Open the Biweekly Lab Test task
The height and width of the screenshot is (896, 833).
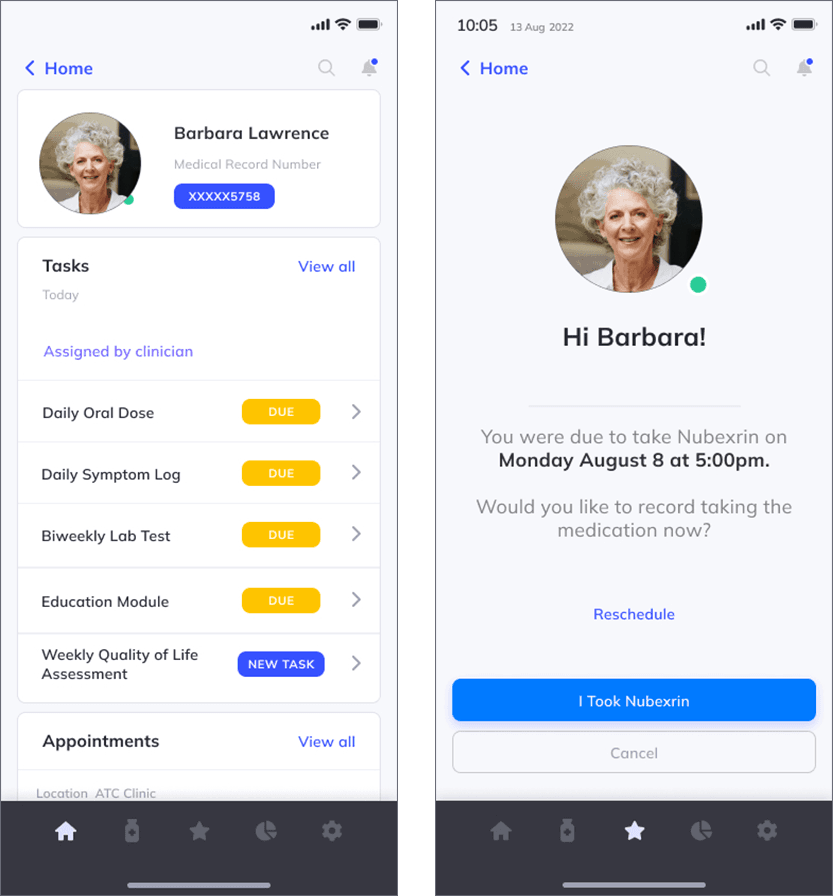(198, 536)
